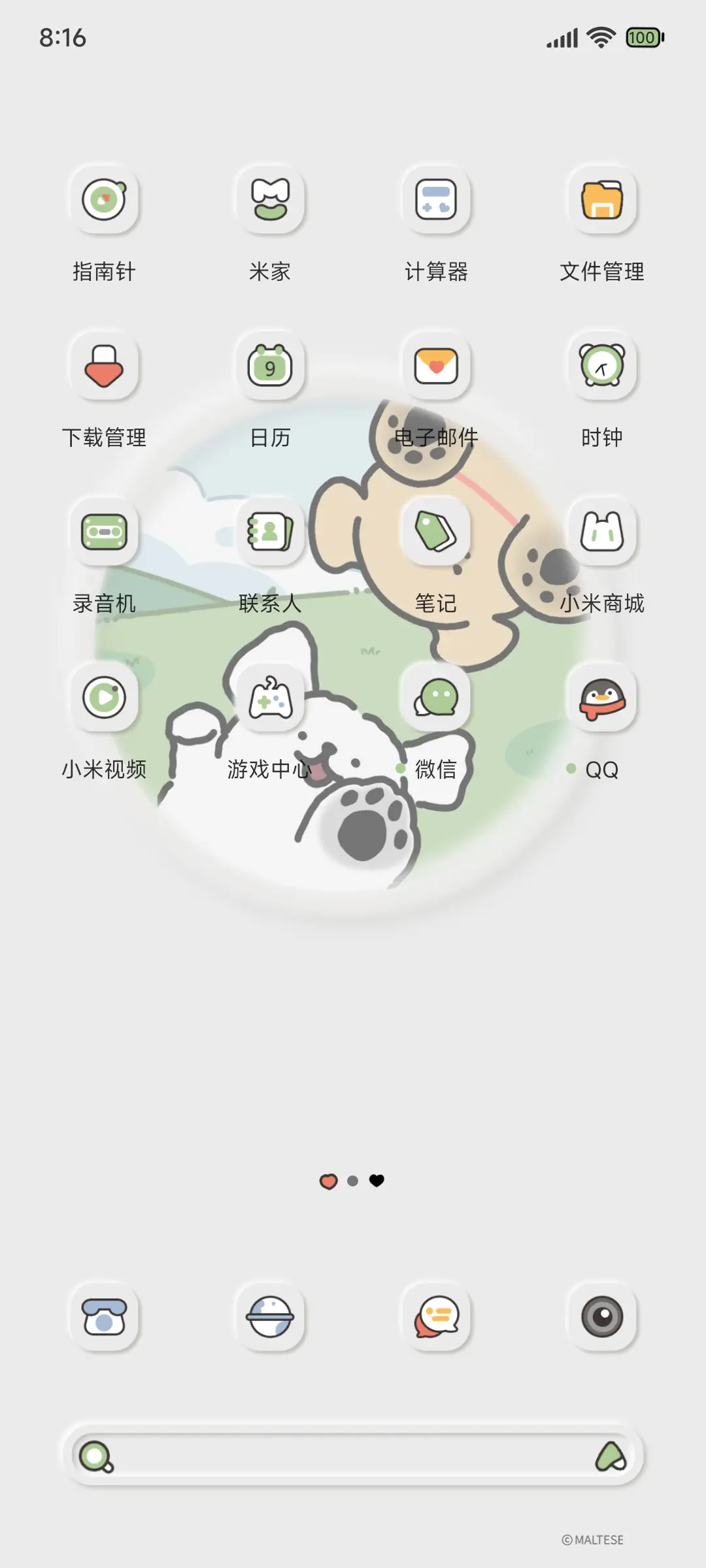The width and height of the screenshot is (706, 1568).
Task: Open the camera app in the dock
Action: (x=602, y=1316)
